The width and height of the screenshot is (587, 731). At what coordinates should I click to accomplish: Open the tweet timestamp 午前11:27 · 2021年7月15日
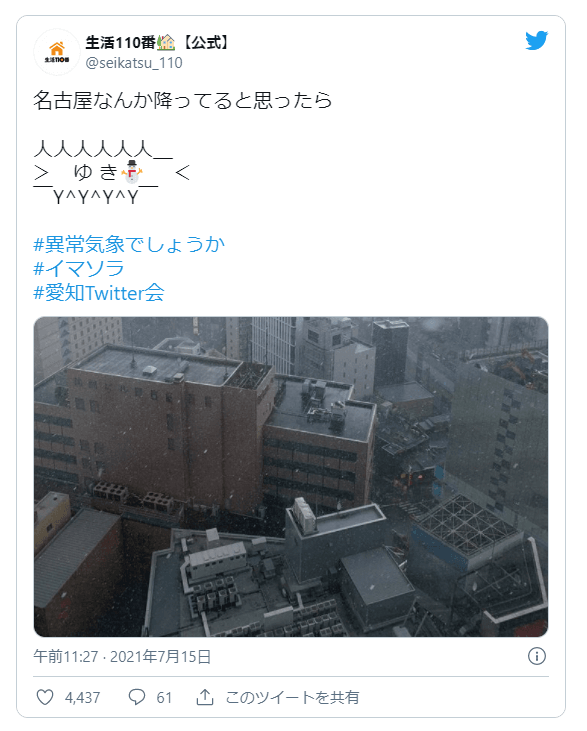(x=122, y=657)
